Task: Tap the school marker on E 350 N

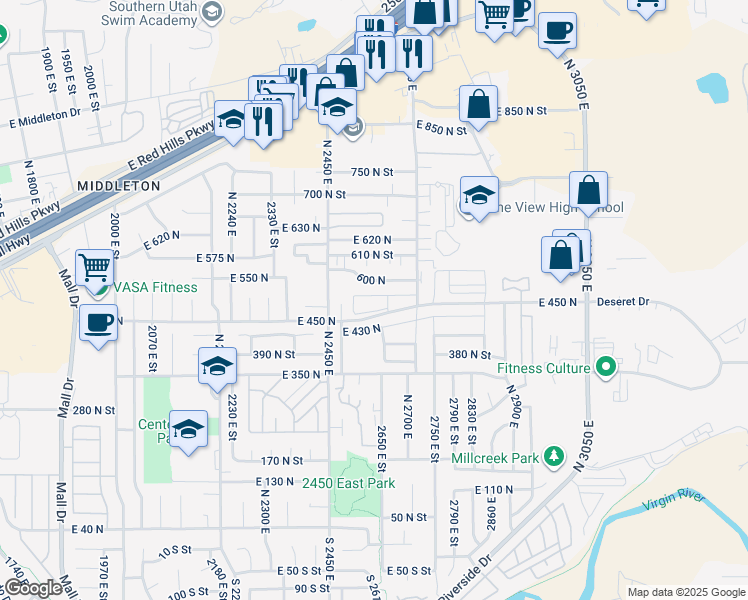Action: [x=217, y=367]
